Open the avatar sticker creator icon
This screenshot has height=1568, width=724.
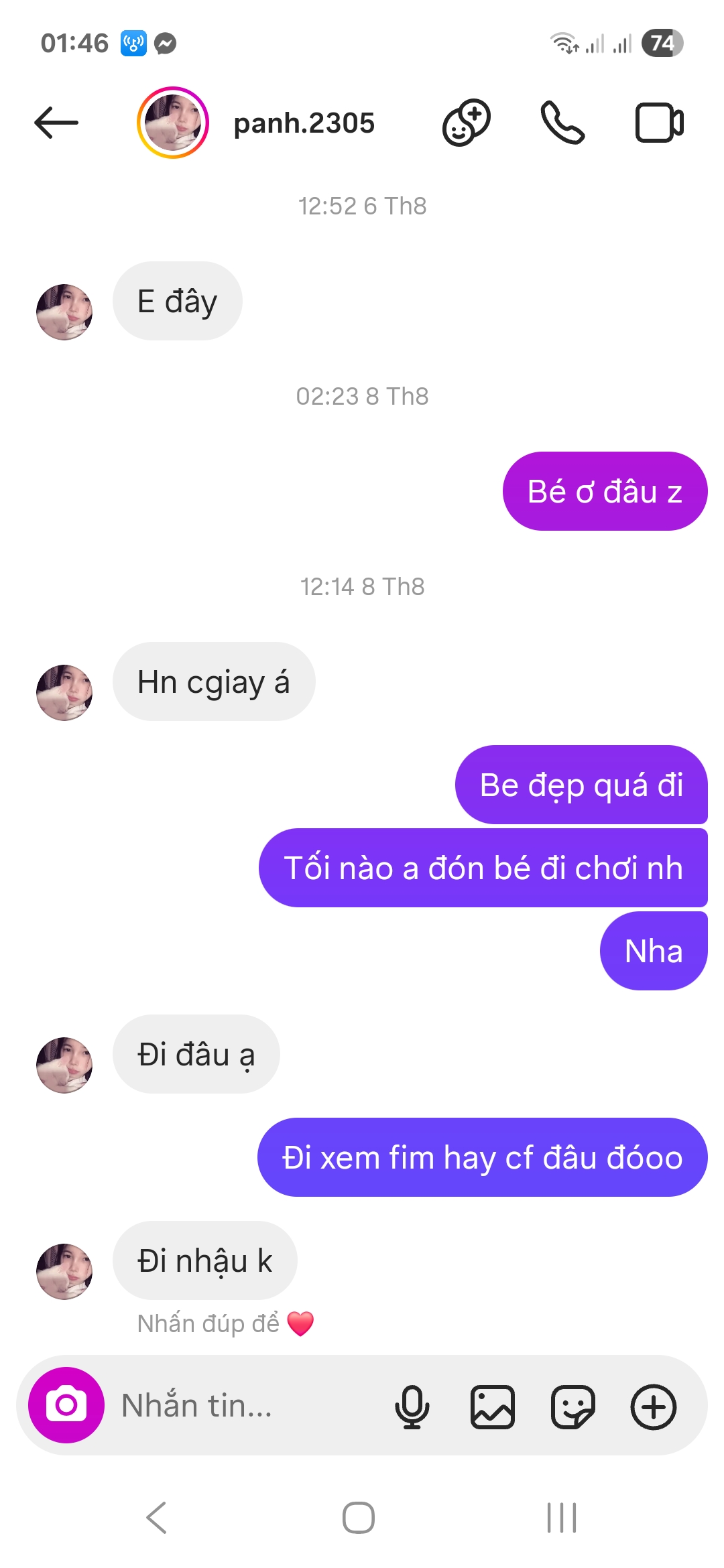(x=466, y=123)
